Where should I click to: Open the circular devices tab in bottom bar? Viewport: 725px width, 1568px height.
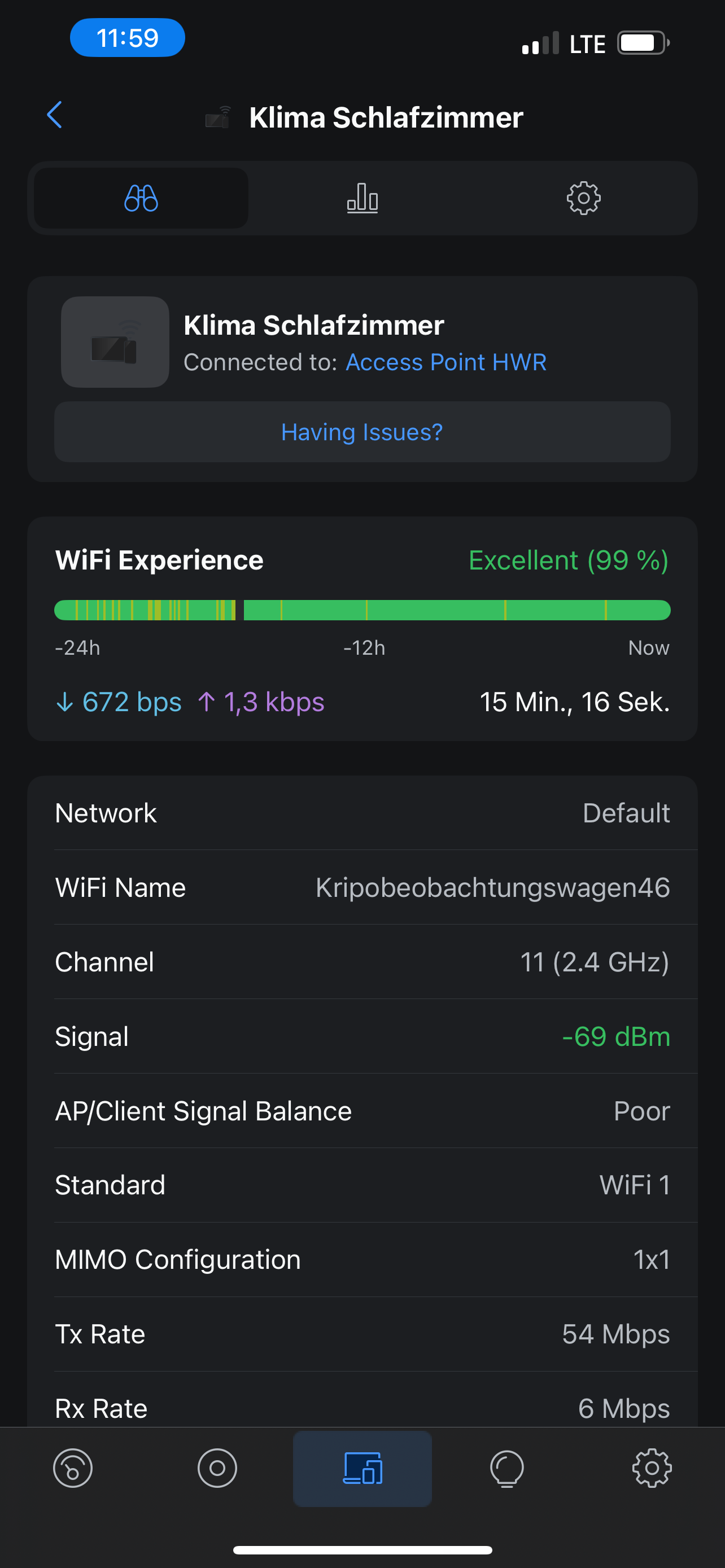tap(217, 1468)
